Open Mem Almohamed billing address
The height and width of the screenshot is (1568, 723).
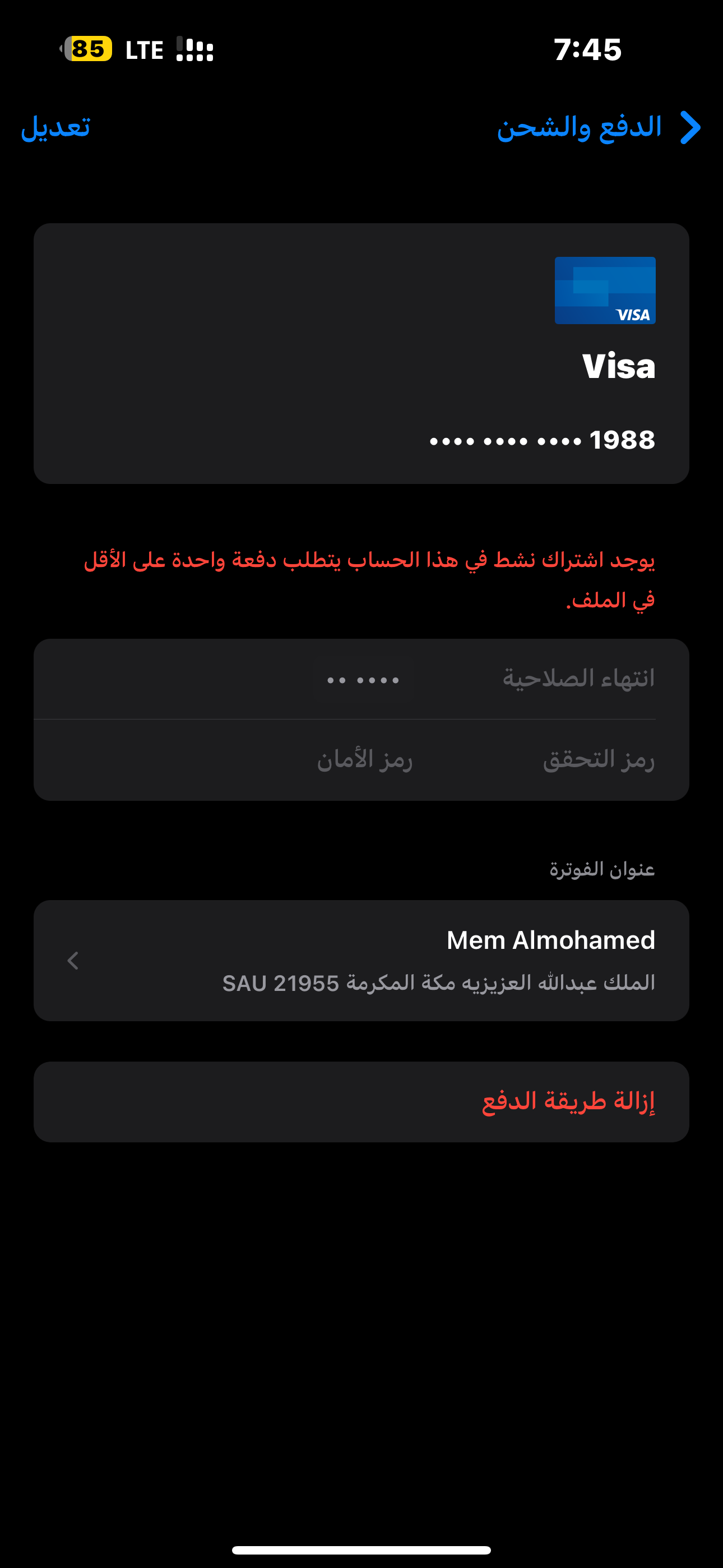(361, 961)
